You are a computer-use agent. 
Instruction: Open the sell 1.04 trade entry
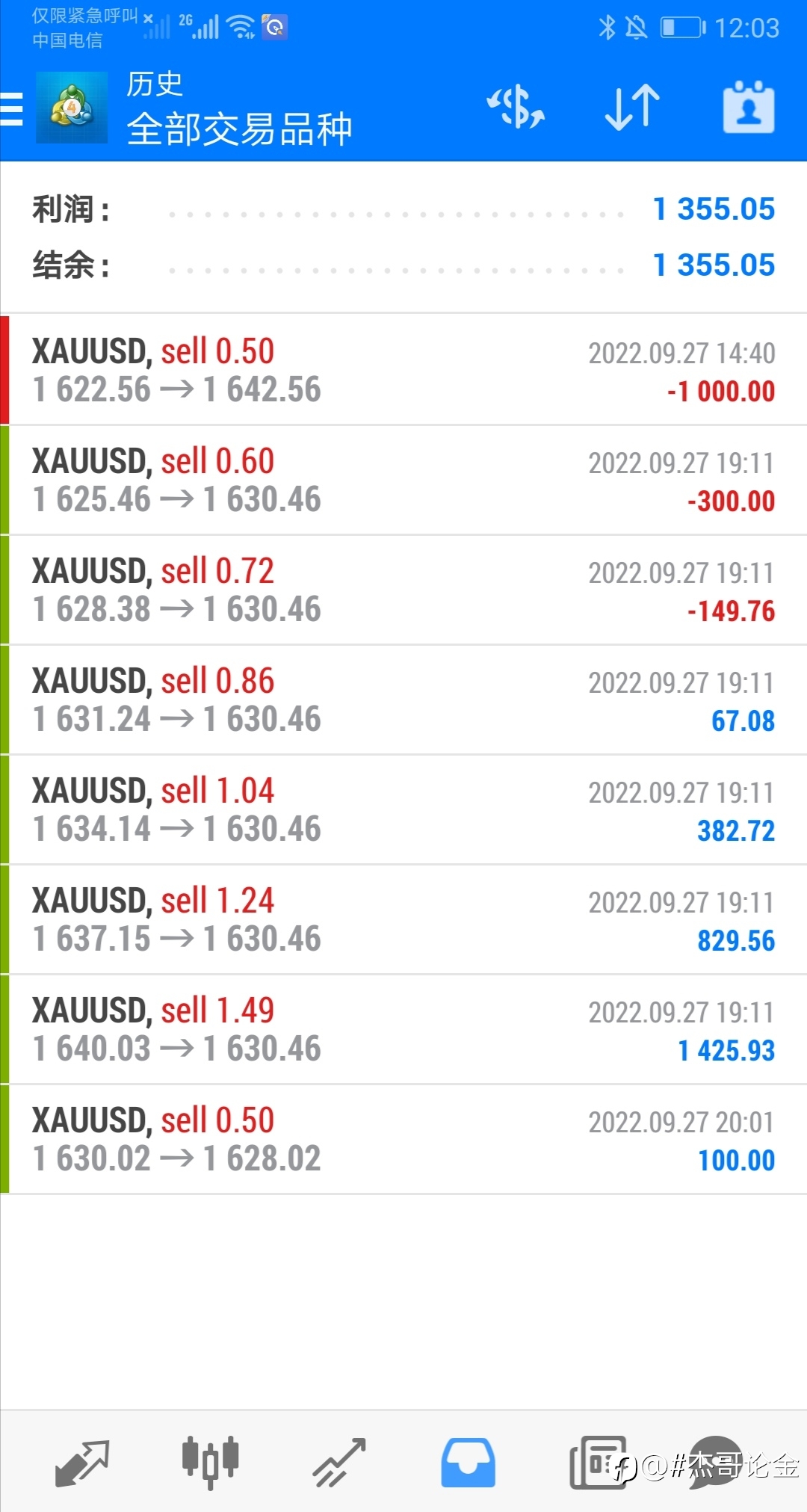(x=403, y=809)
